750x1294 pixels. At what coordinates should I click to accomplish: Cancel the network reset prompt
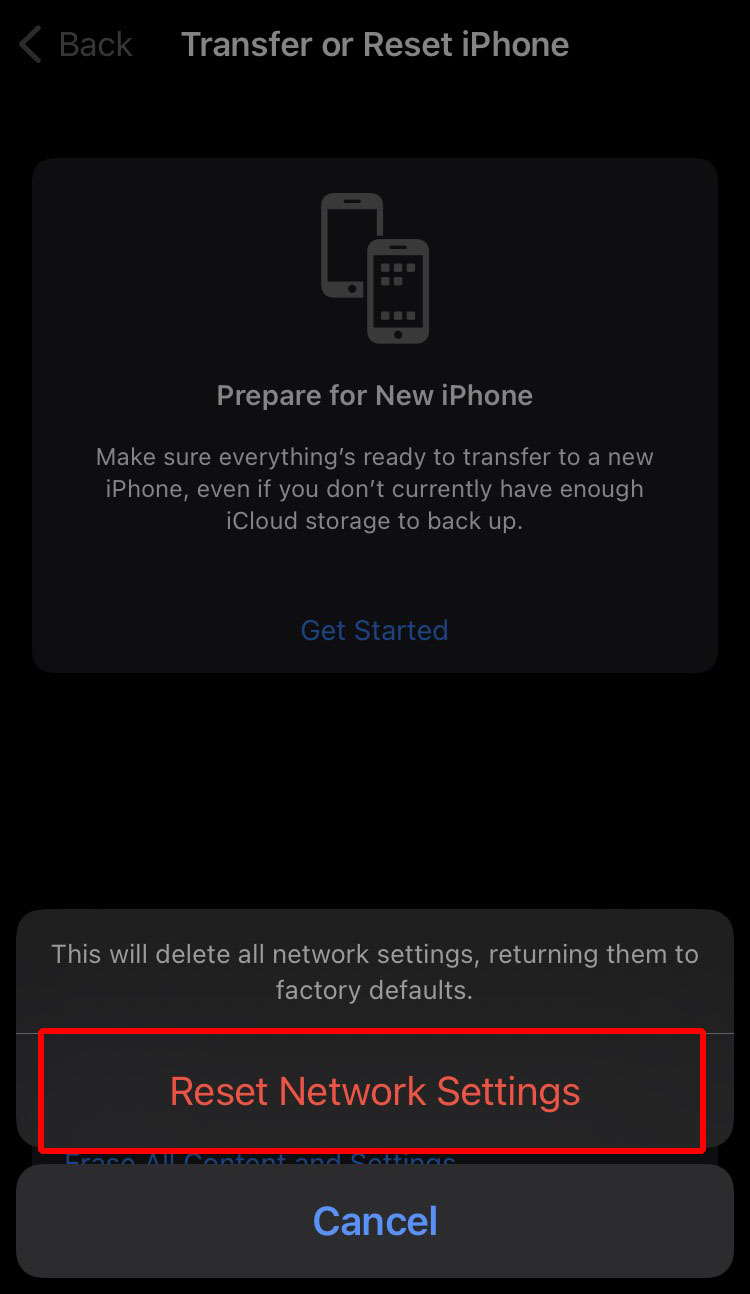[x=374, y=1221]
